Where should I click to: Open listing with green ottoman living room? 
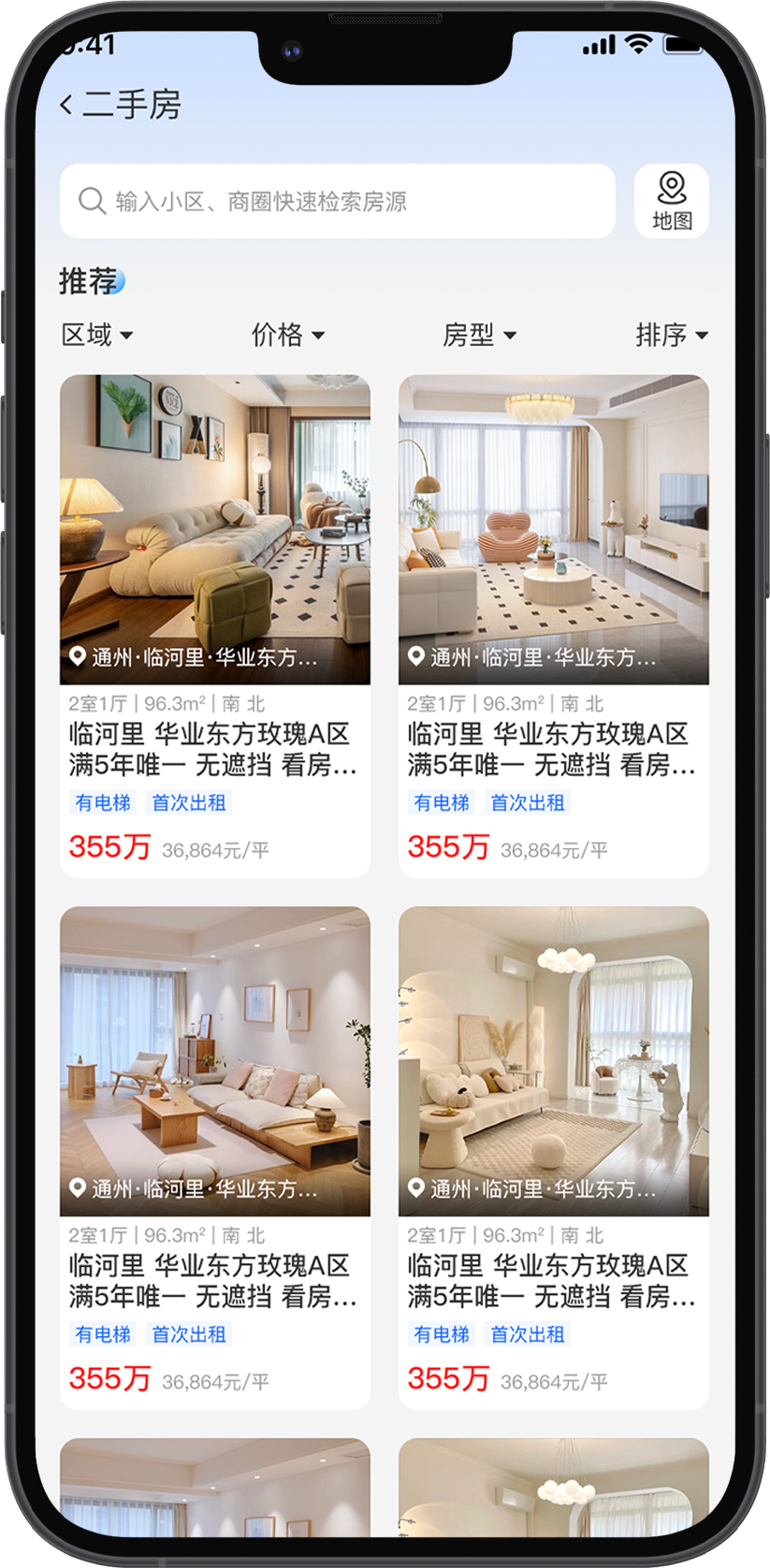click(215, 529)
